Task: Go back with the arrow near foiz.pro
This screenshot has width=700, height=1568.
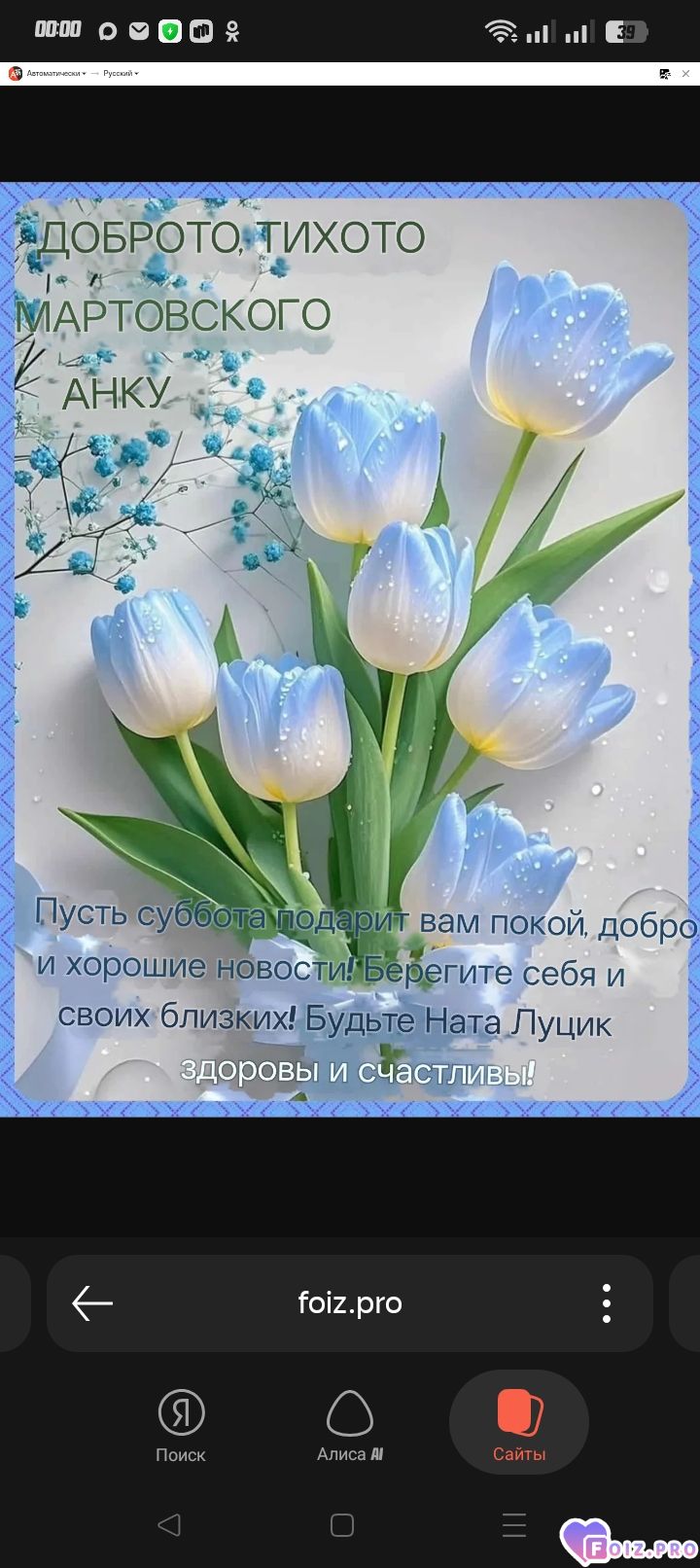Action: click(x=92, y=1302)
